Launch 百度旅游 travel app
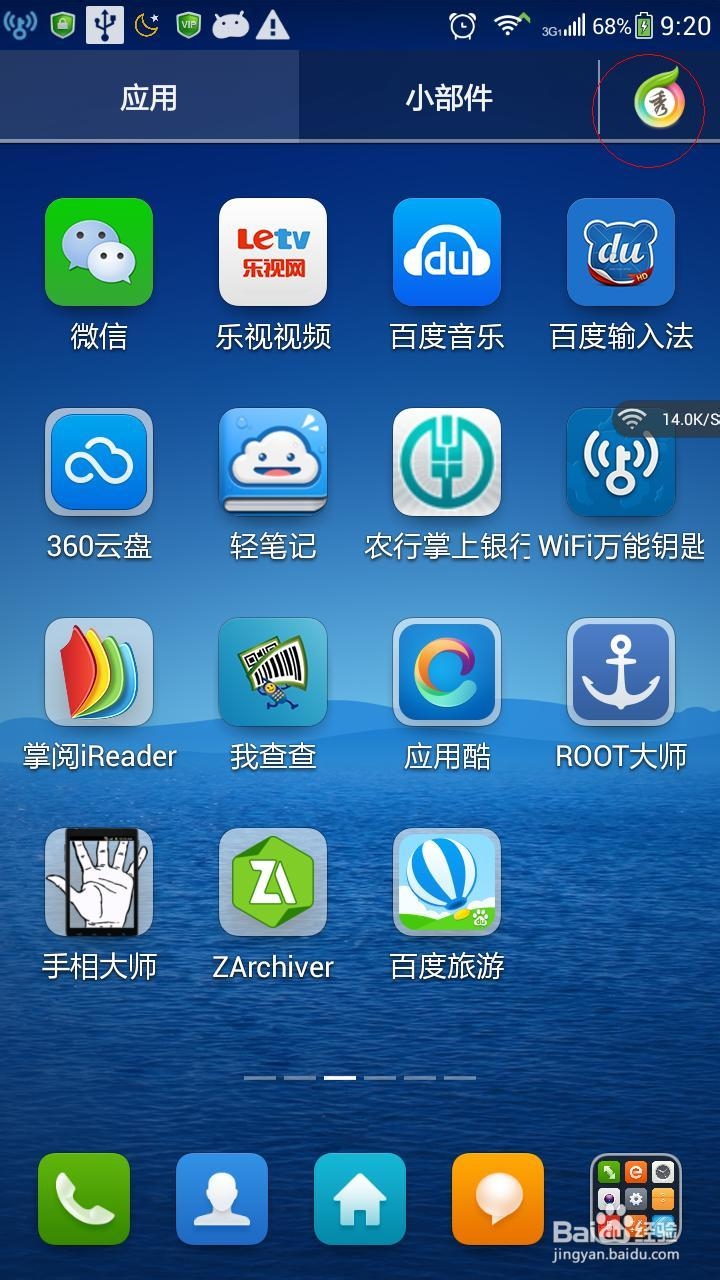The width and height of the screenshot is (720, 1280). (446, 882)
